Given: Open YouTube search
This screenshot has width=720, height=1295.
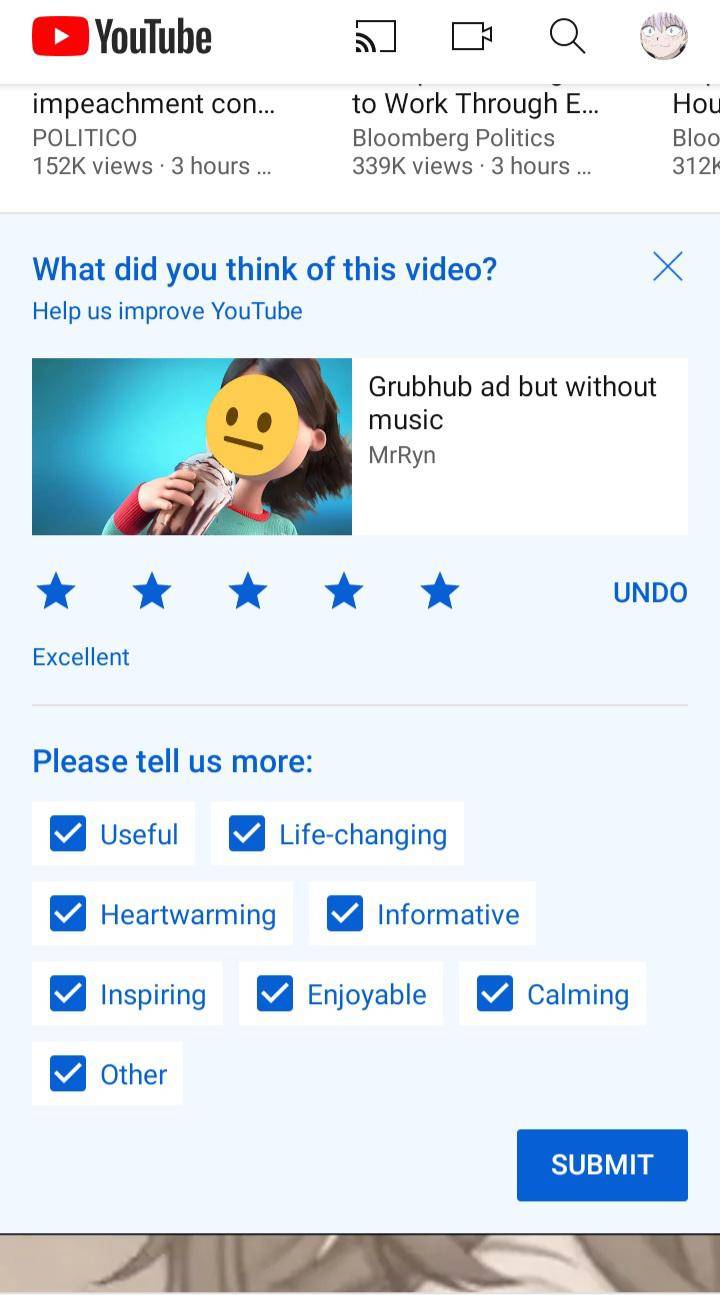Looking at the screenshot, I should click(x=567, y=37).
